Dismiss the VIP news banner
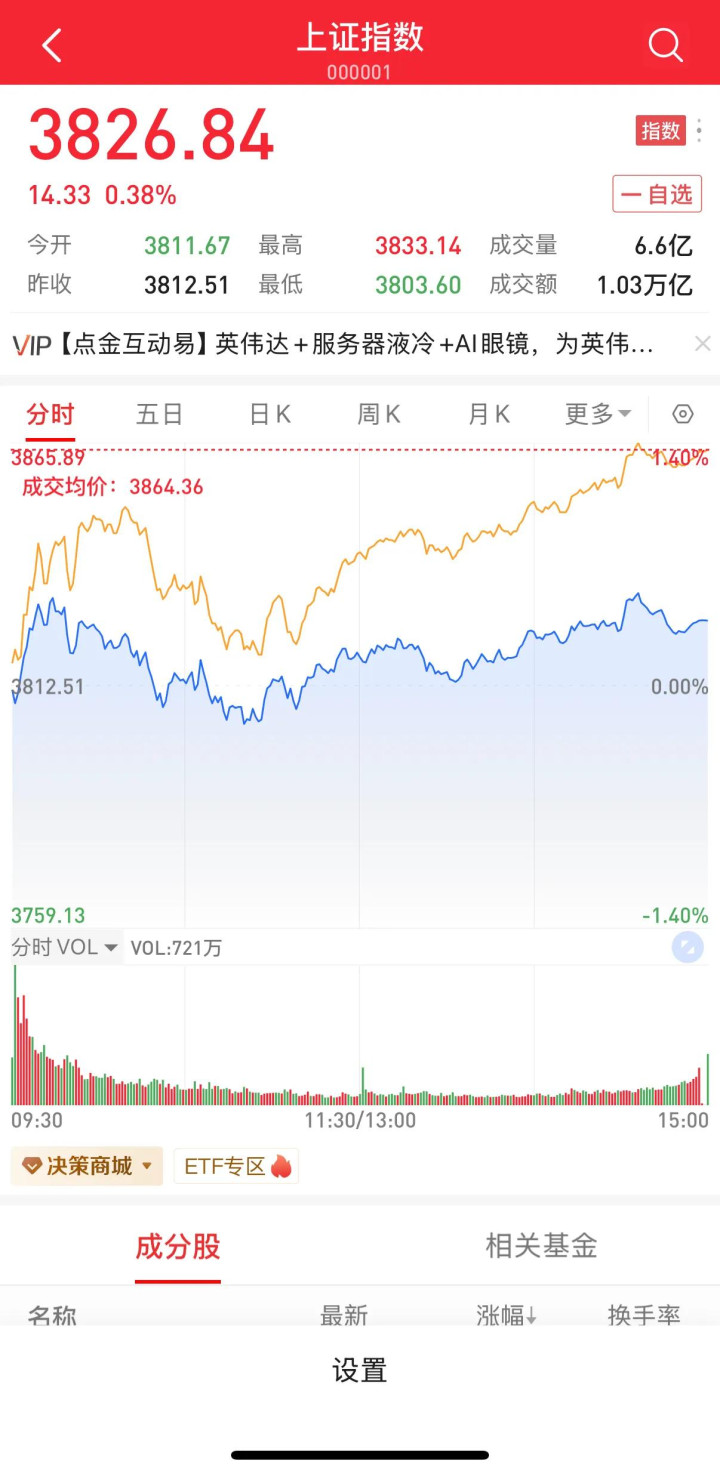 702,344
